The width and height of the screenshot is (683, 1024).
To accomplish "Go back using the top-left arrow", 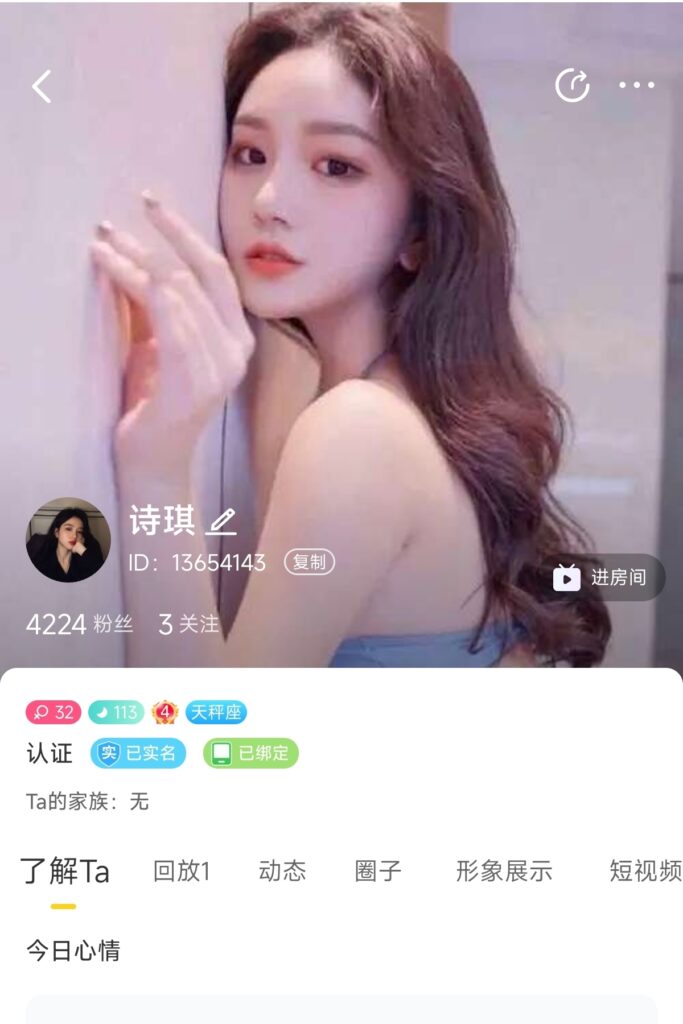I will tap(41, 87).
